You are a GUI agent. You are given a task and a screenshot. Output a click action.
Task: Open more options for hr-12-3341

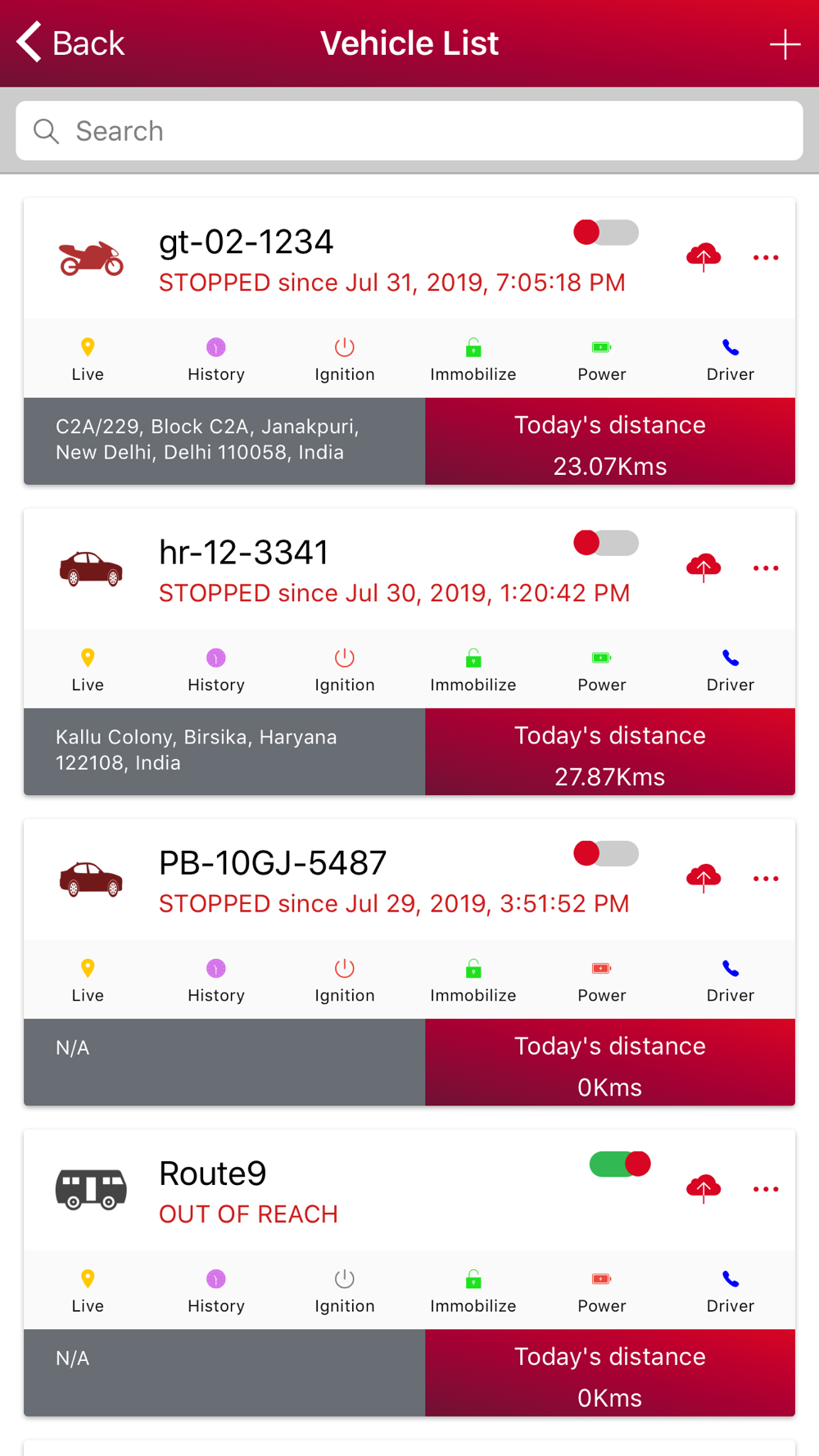tap(766, 568)
